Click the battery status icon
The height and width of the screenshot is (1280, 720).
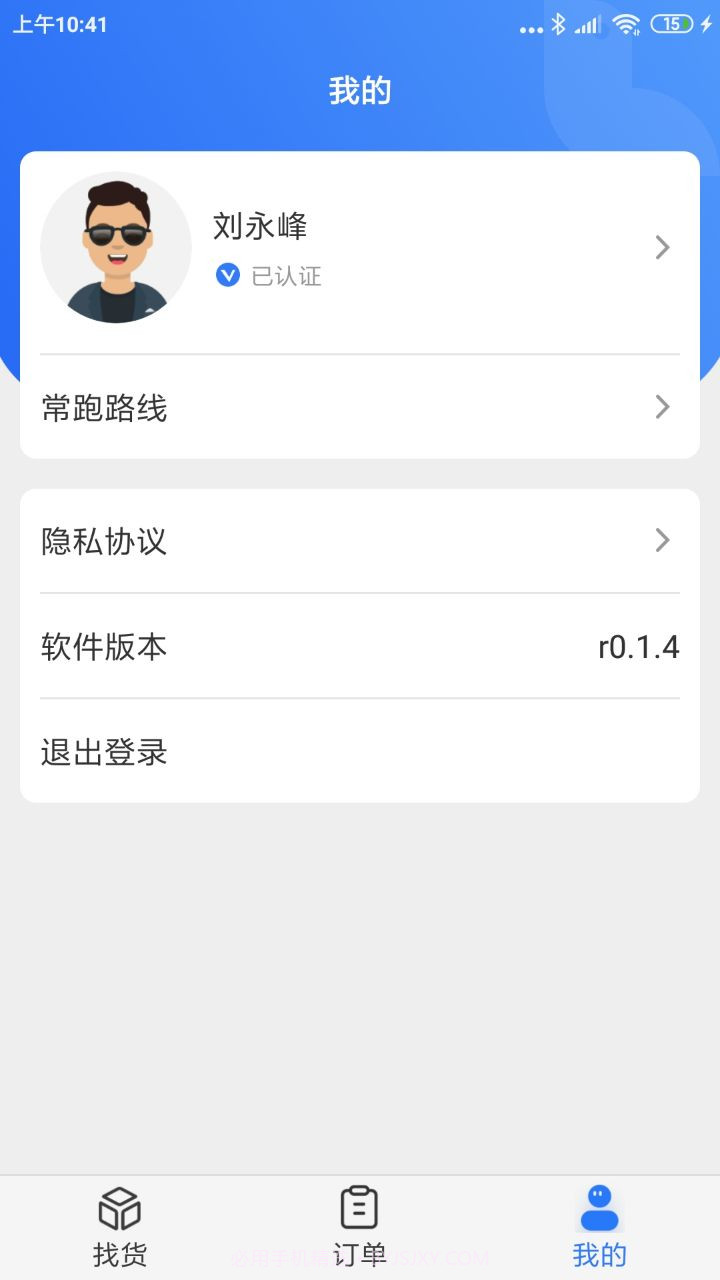(672, 24)
